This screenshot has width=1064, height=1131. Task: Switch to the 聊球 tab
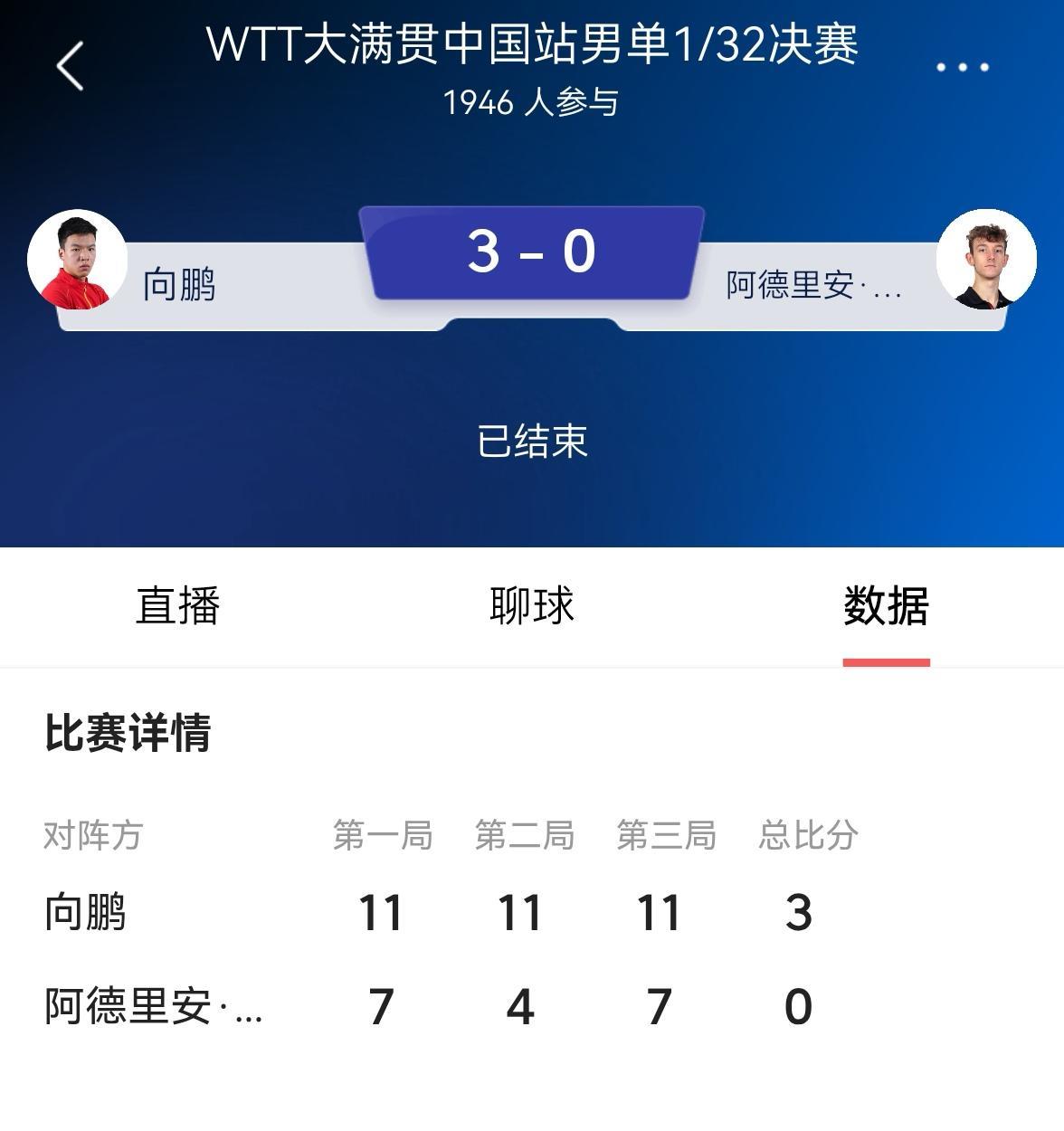click(532, 606)
